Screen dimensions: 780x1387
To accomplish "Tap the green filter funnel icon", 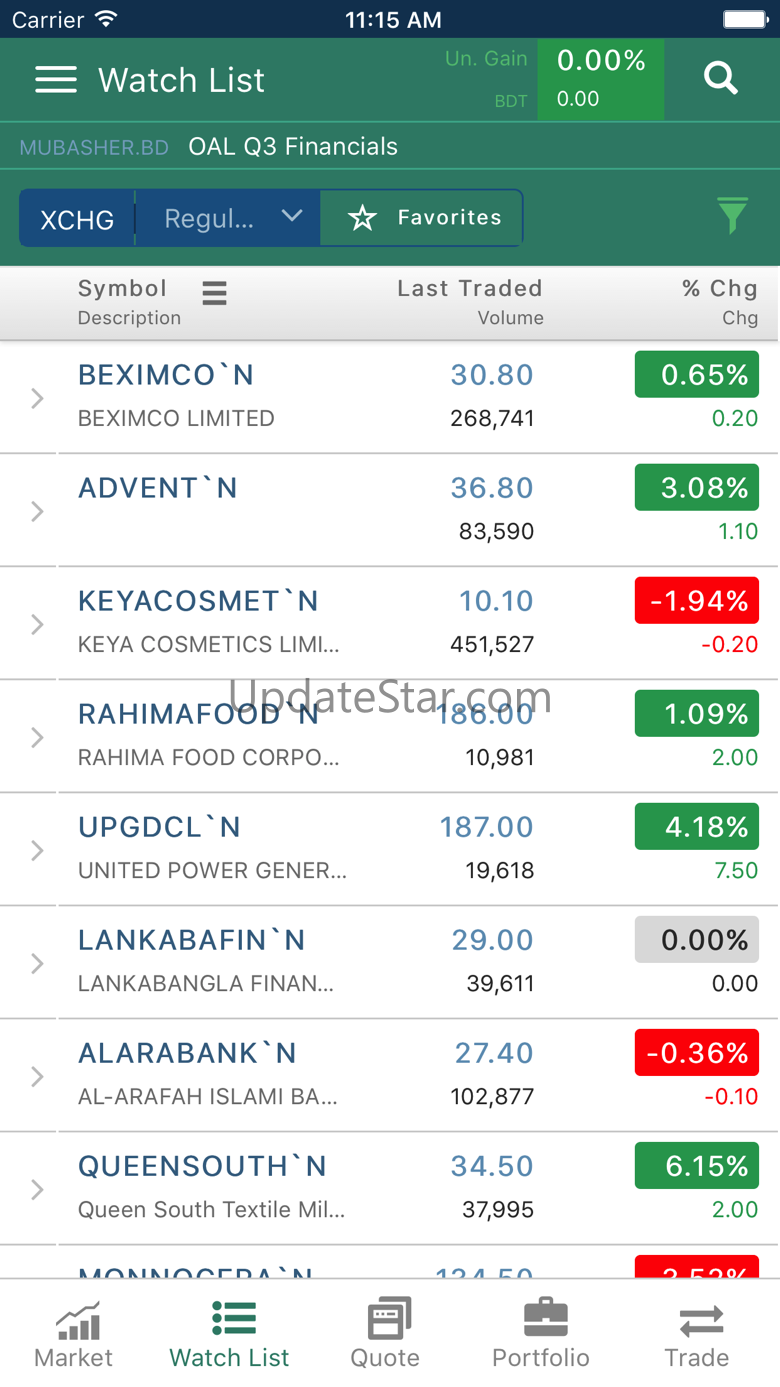I will click(x=732, y=216).
